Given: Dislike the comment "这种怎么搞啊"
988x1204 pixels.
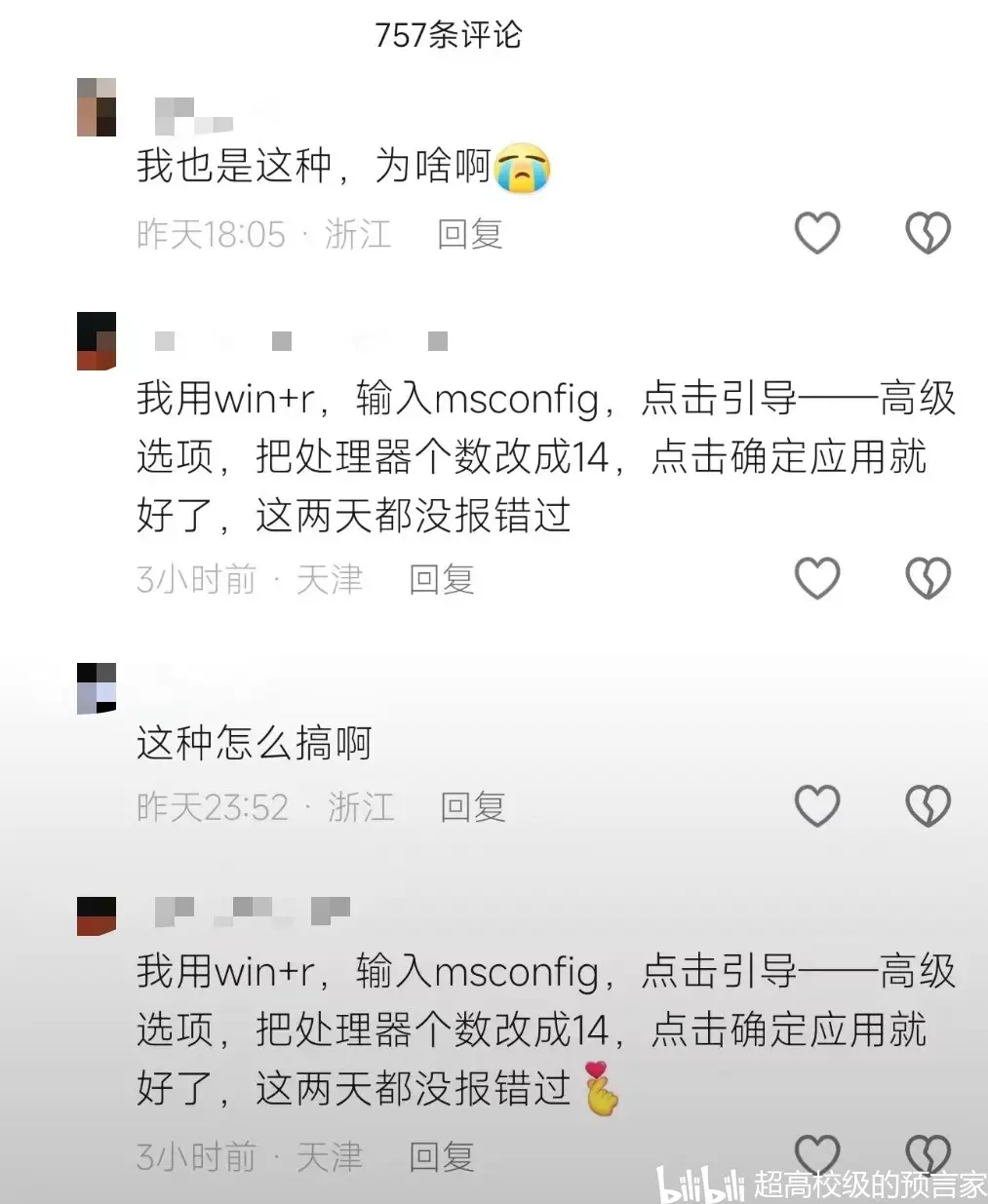Looking at the screenshot, I should [928, 806].
